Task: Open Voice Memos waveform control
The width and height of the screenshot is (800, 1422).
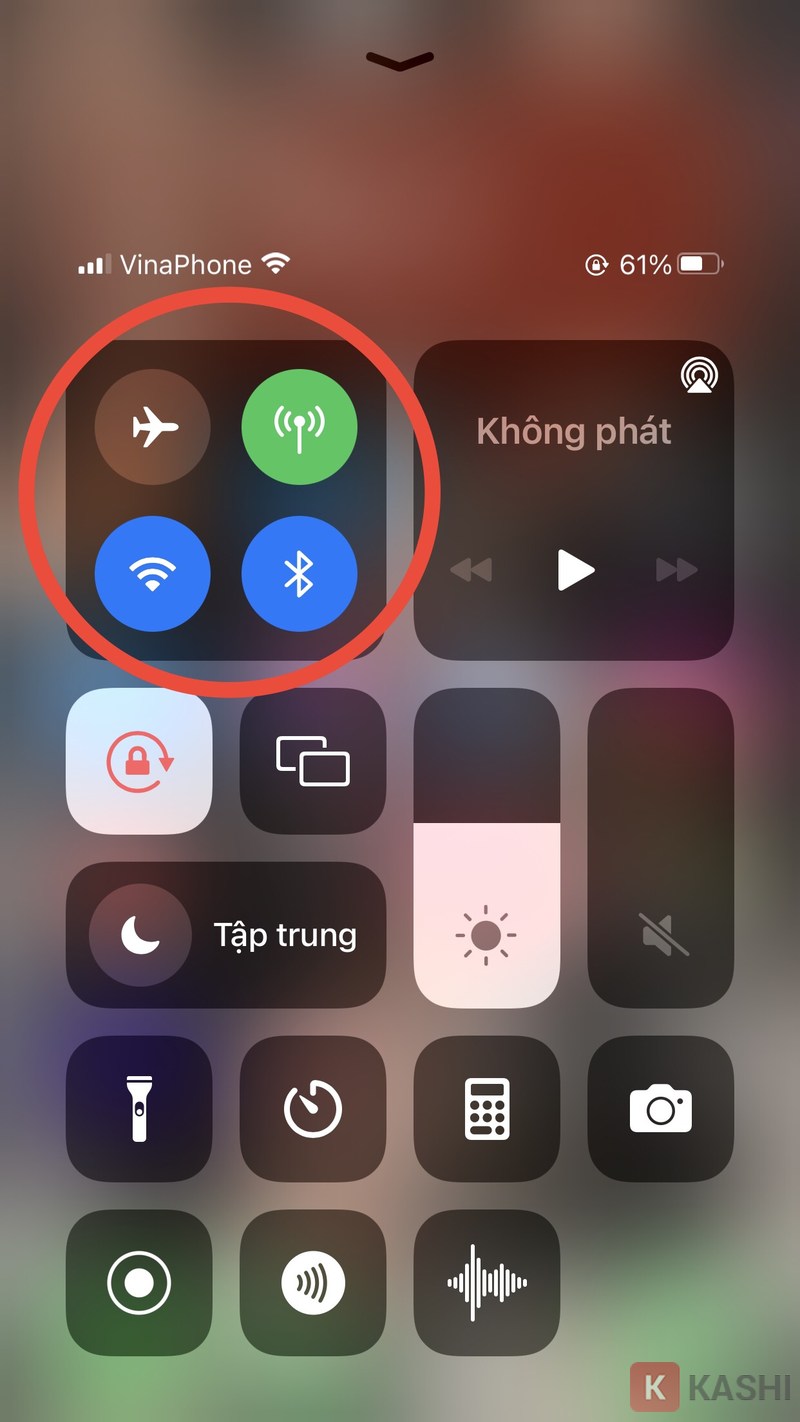Action: pos(487,1283)
